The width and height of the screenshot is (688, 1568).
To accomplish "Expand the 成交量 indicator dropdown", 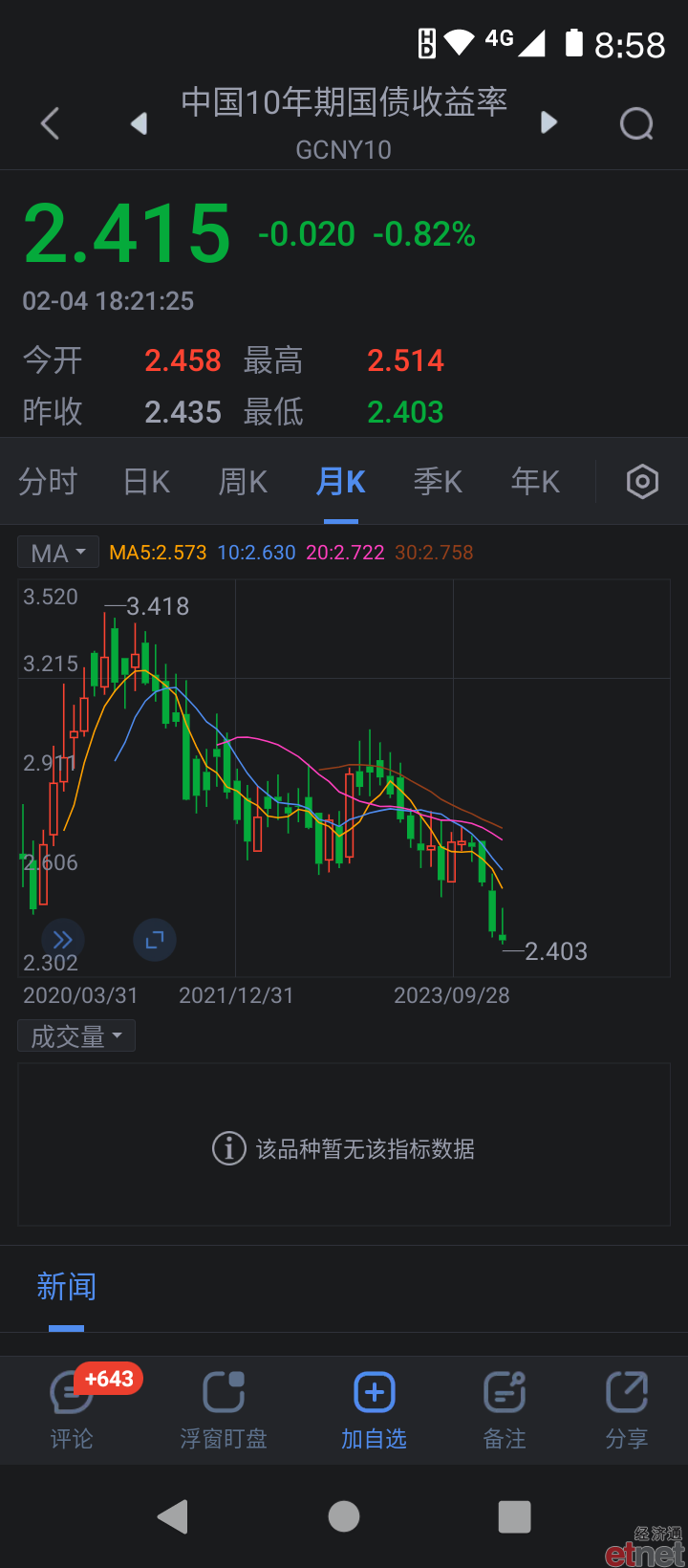I will pos(76,1036).
